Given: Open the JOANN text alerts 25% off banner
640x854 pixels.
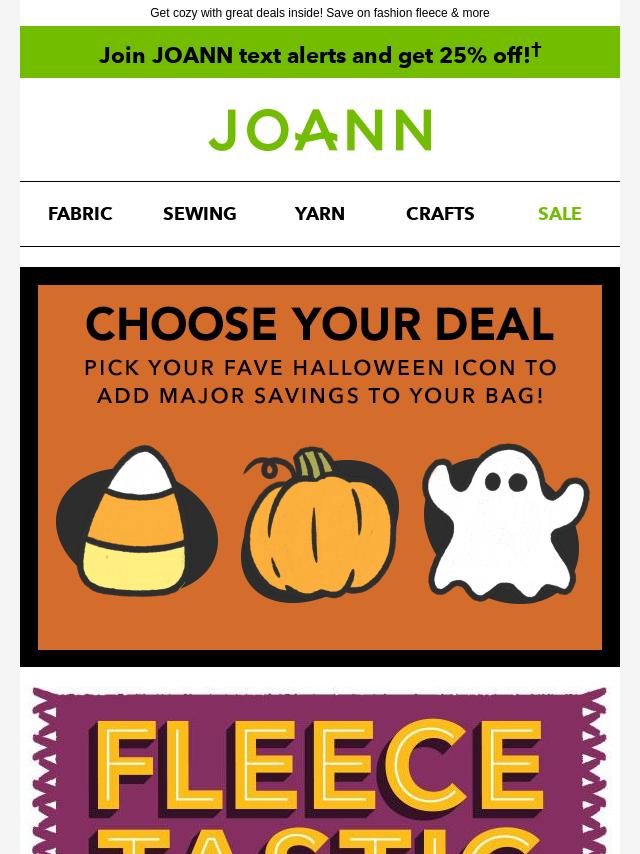Looking at the screenshot, I should 320,54.
